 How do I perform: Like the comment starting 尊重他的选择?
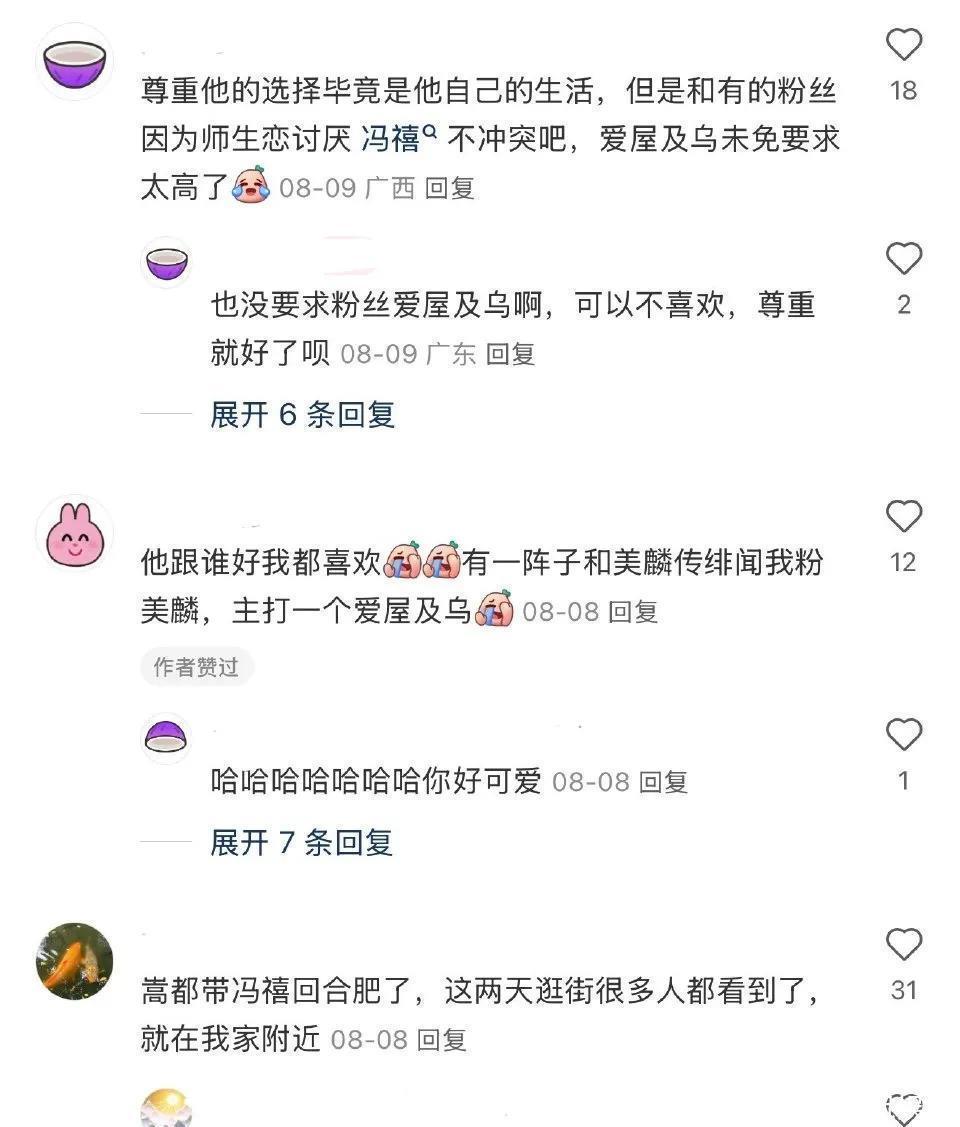pos(903,45)
